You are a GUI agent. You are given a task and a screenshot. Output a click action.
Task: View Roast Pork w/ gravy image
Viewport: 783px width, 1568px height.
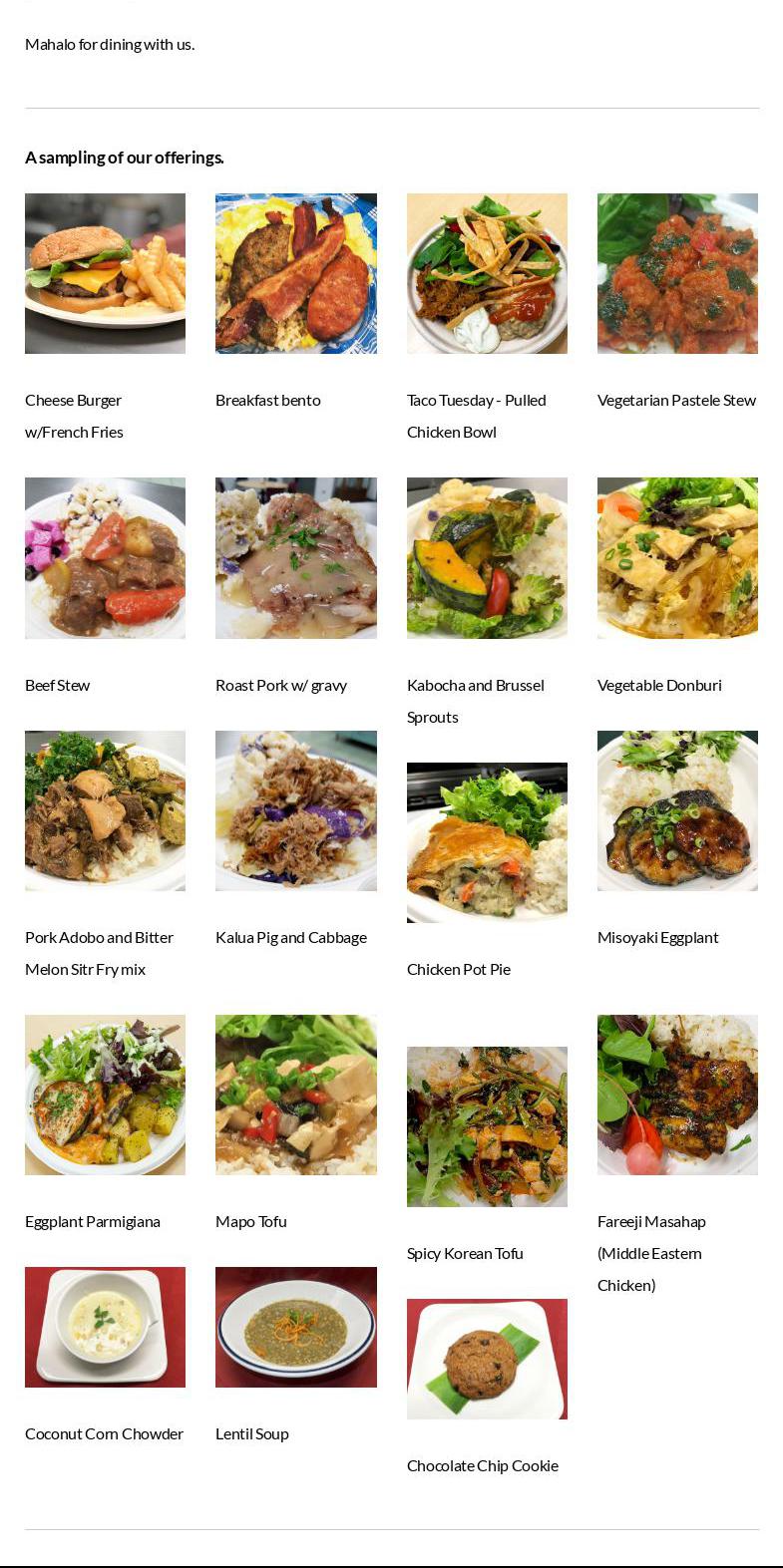(x=295, y=557)
